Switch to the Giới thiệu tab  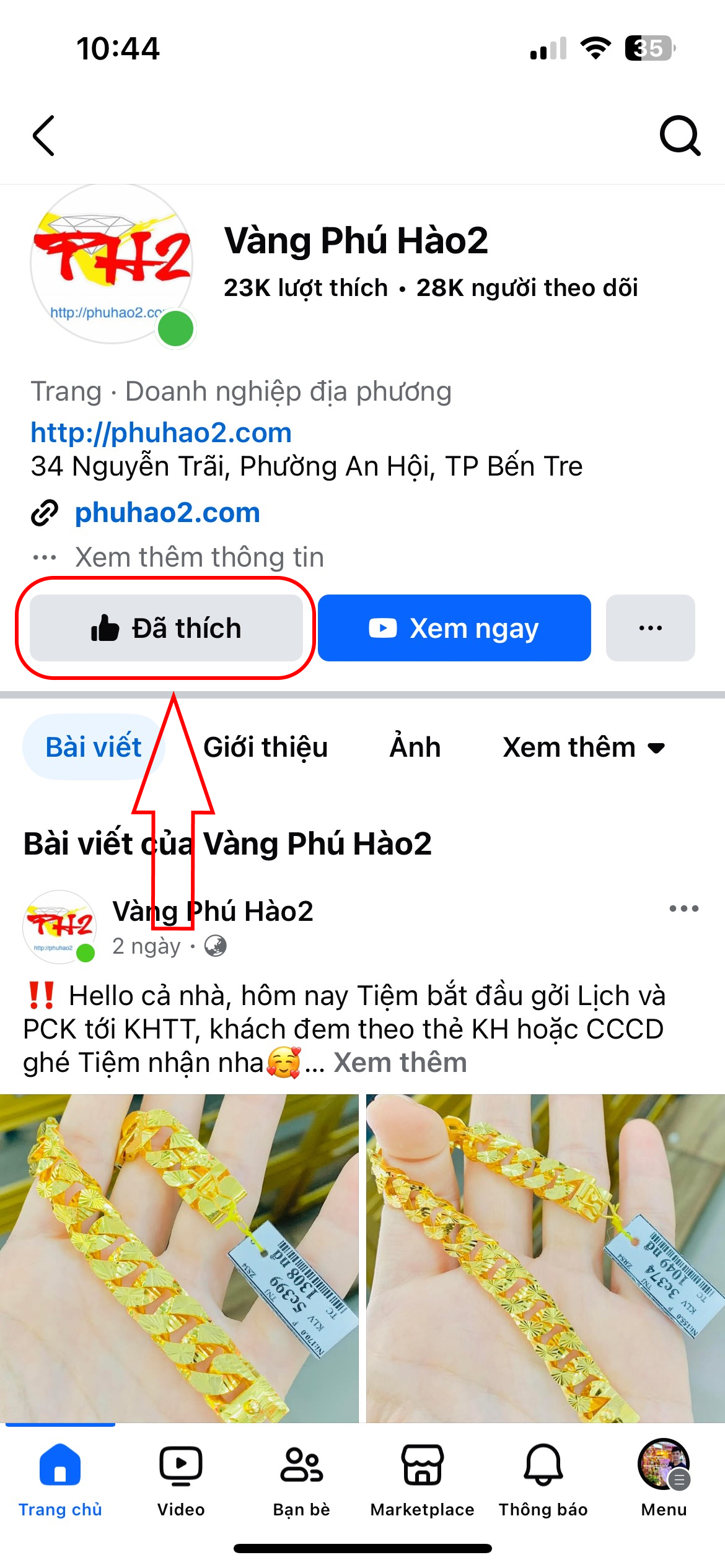265,747
